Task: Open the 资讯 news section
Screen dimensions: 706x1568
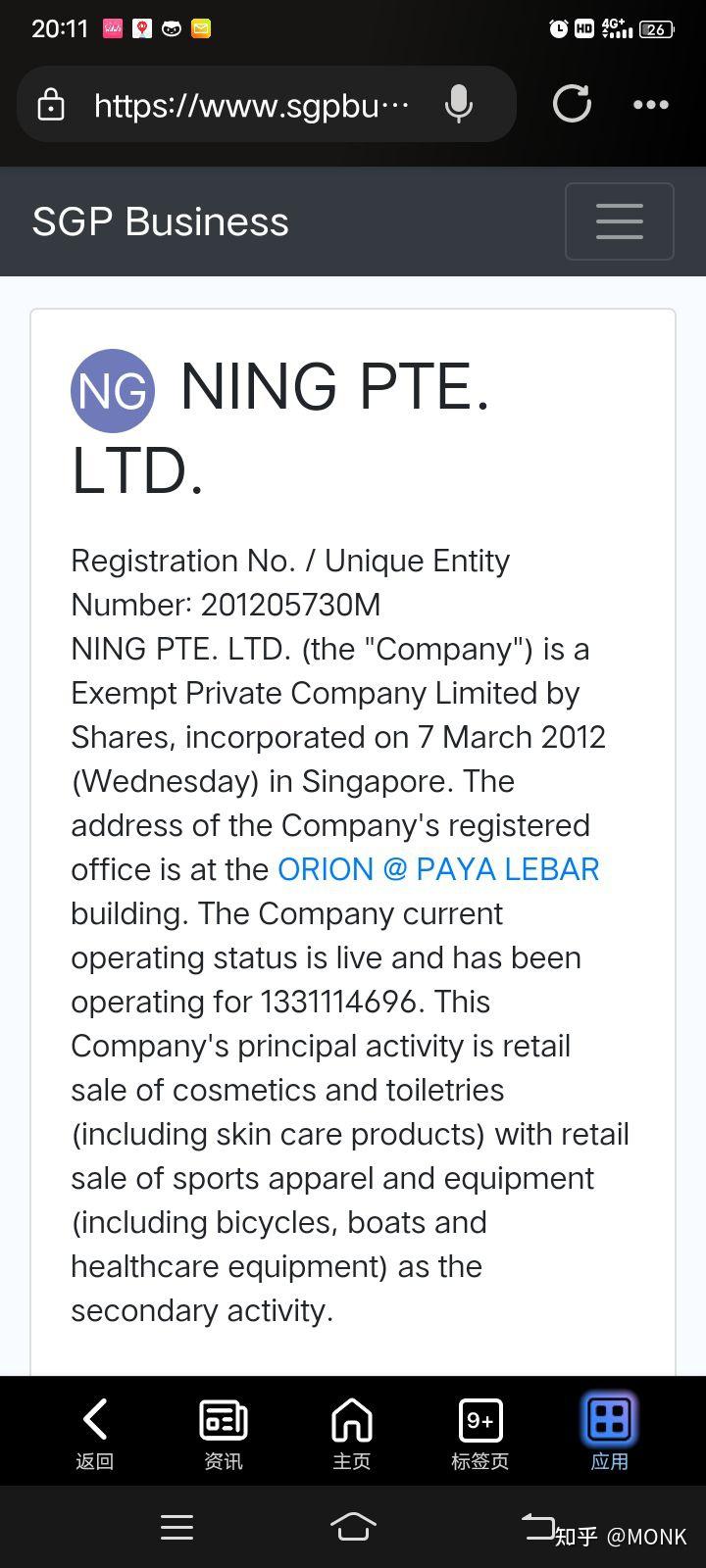Action: click(x=224, y=1432)
